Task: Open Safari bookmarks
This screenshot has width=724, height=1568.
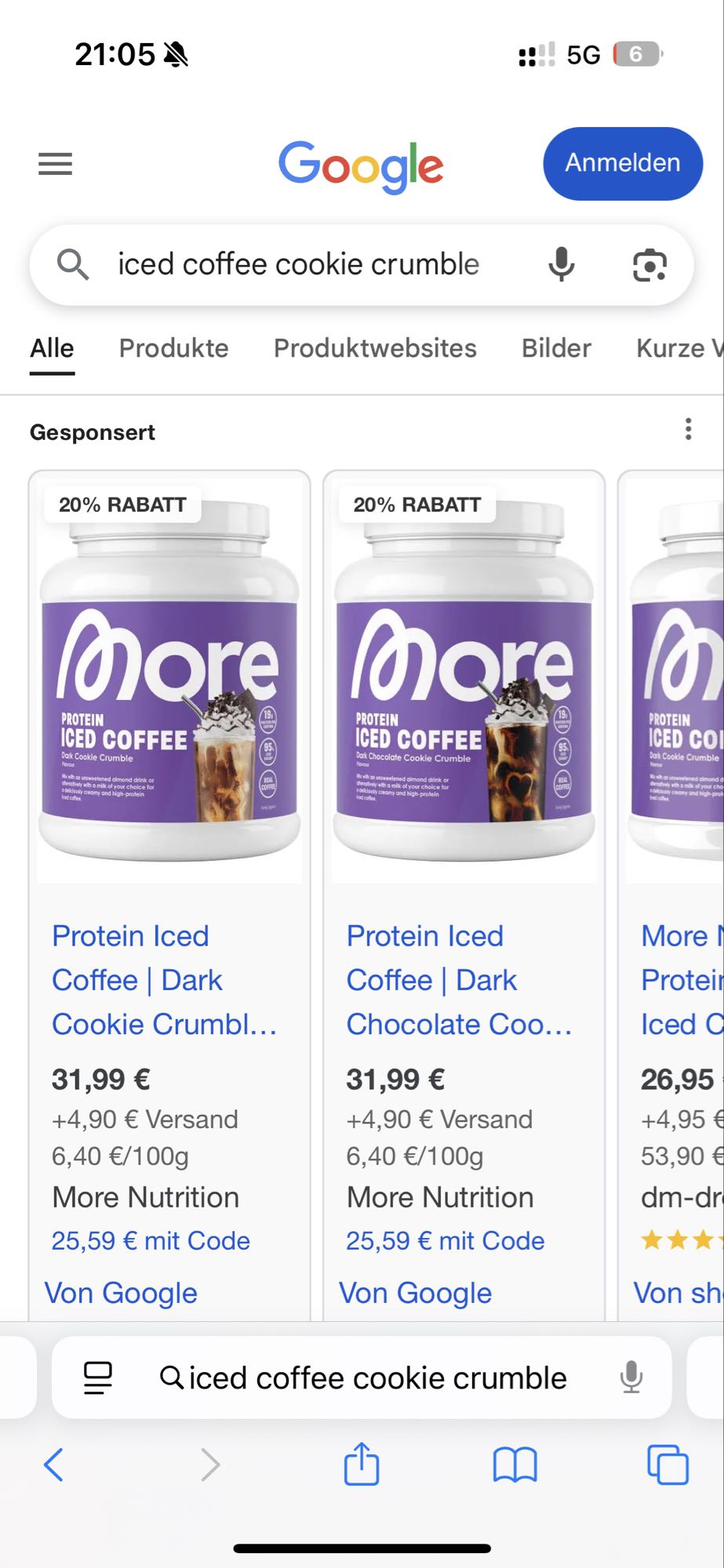Action: (515, 1465)
